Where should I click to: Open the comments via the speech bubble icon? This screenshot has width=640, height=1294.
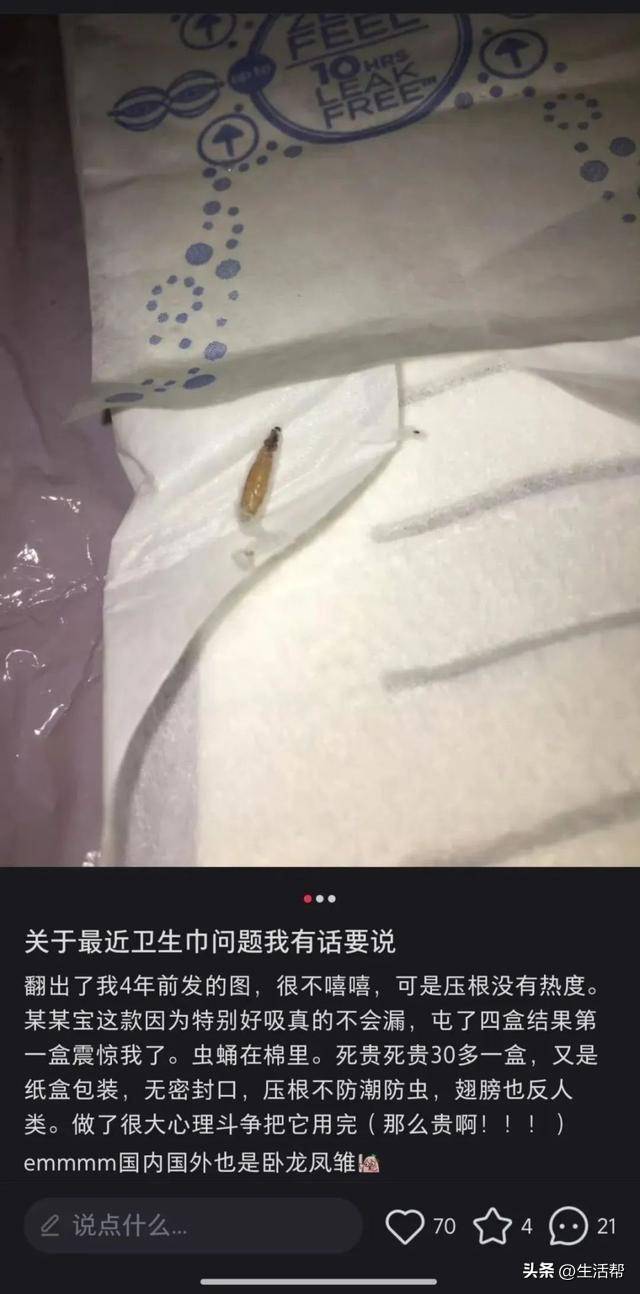[x=568, y=1226]
